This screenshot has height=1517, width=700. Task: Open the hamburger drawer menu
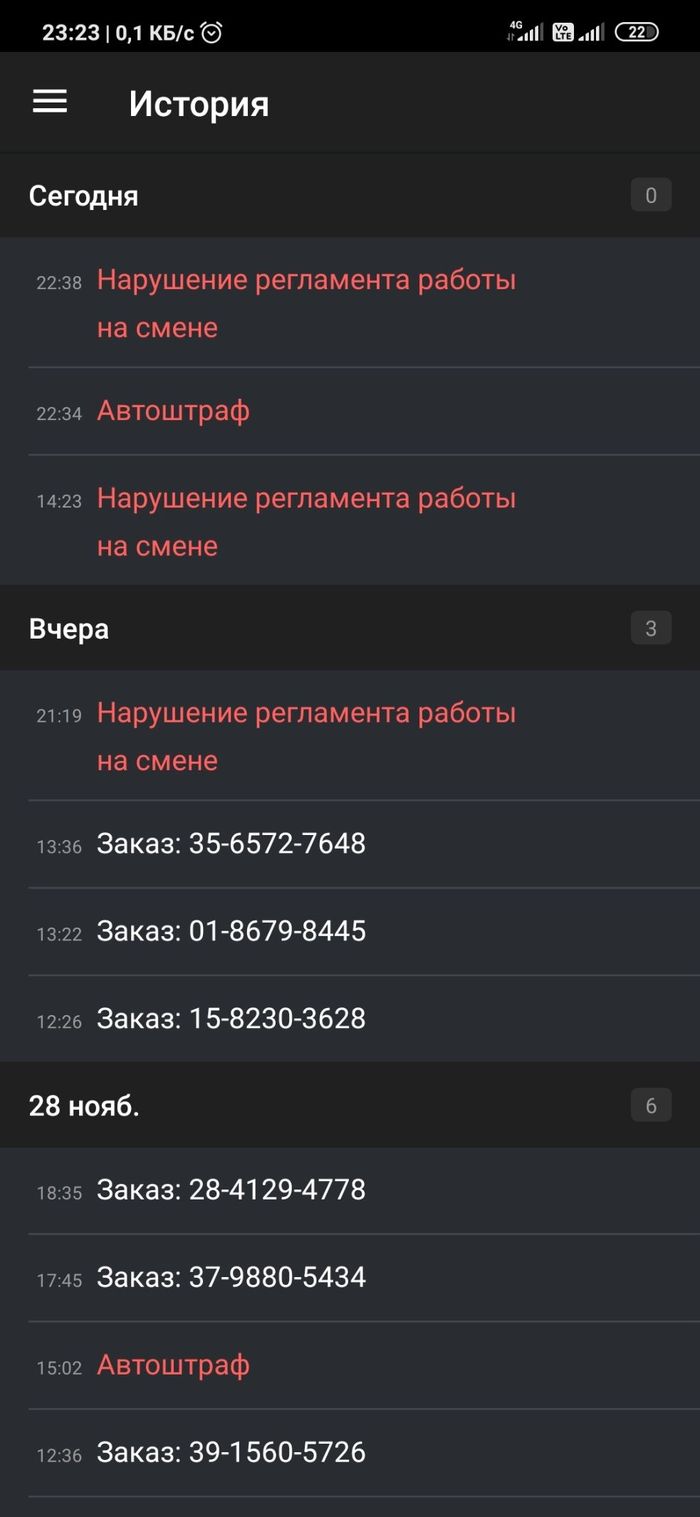tap(50, 102)
